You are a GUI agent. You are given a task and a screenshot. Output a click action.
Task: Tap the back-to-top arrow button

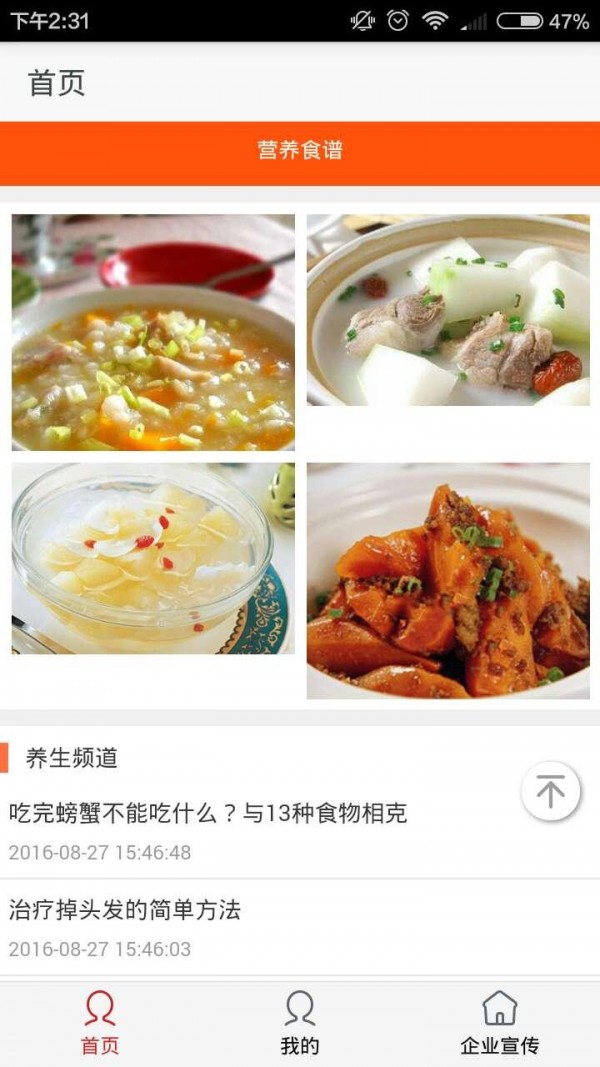tap(550, 791)
